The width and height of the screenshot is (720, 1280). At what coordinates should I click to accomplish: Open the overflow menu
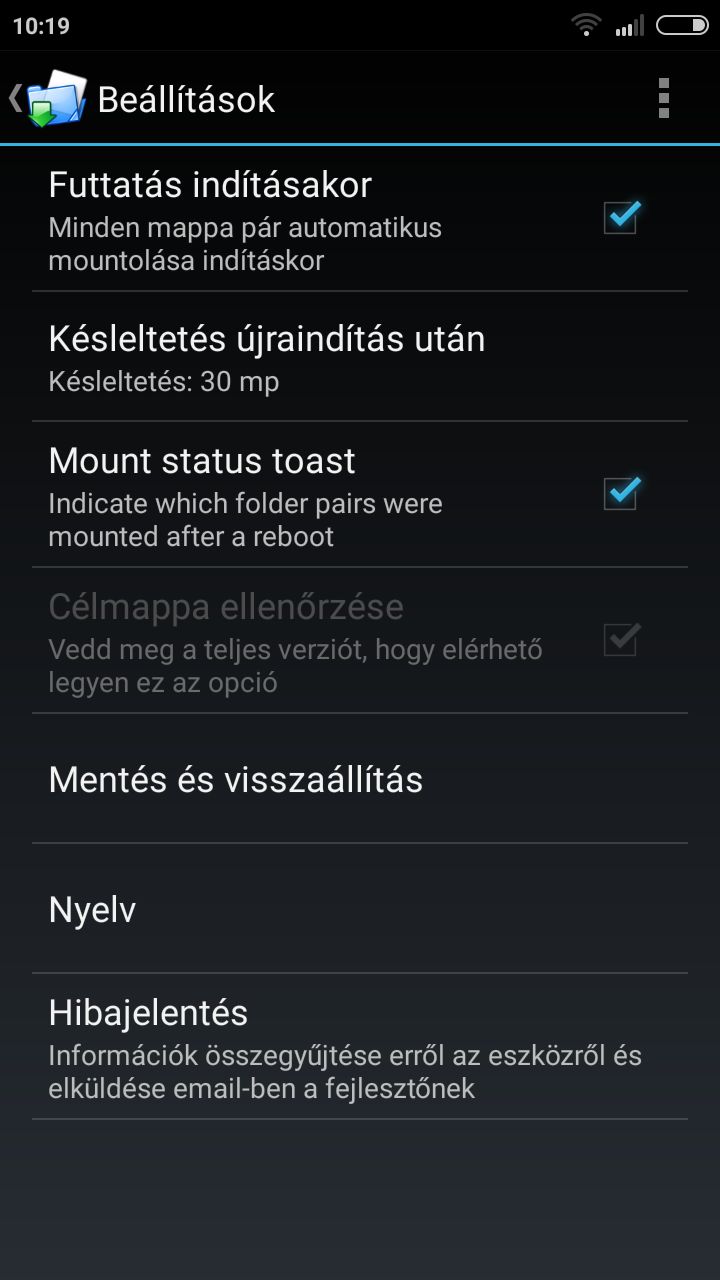coord(663,99)
